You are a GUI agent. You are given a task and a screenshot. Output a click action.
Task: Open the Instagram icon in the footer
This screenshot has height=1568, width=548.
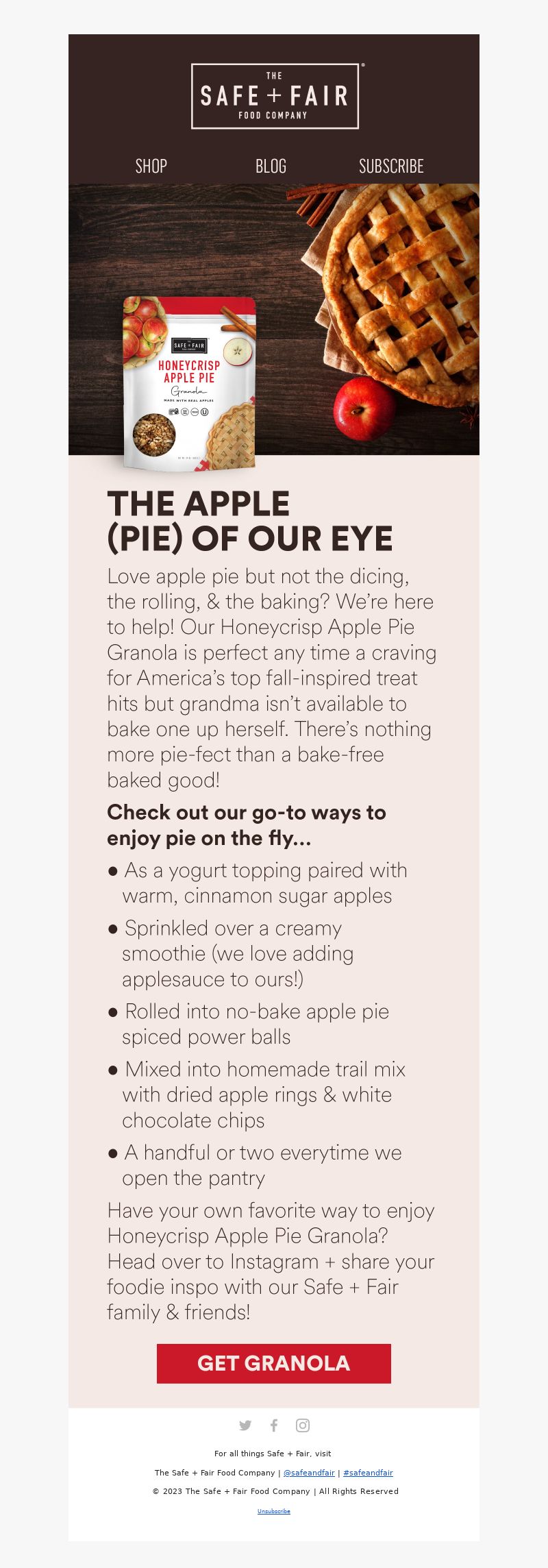click(303, 1425)
